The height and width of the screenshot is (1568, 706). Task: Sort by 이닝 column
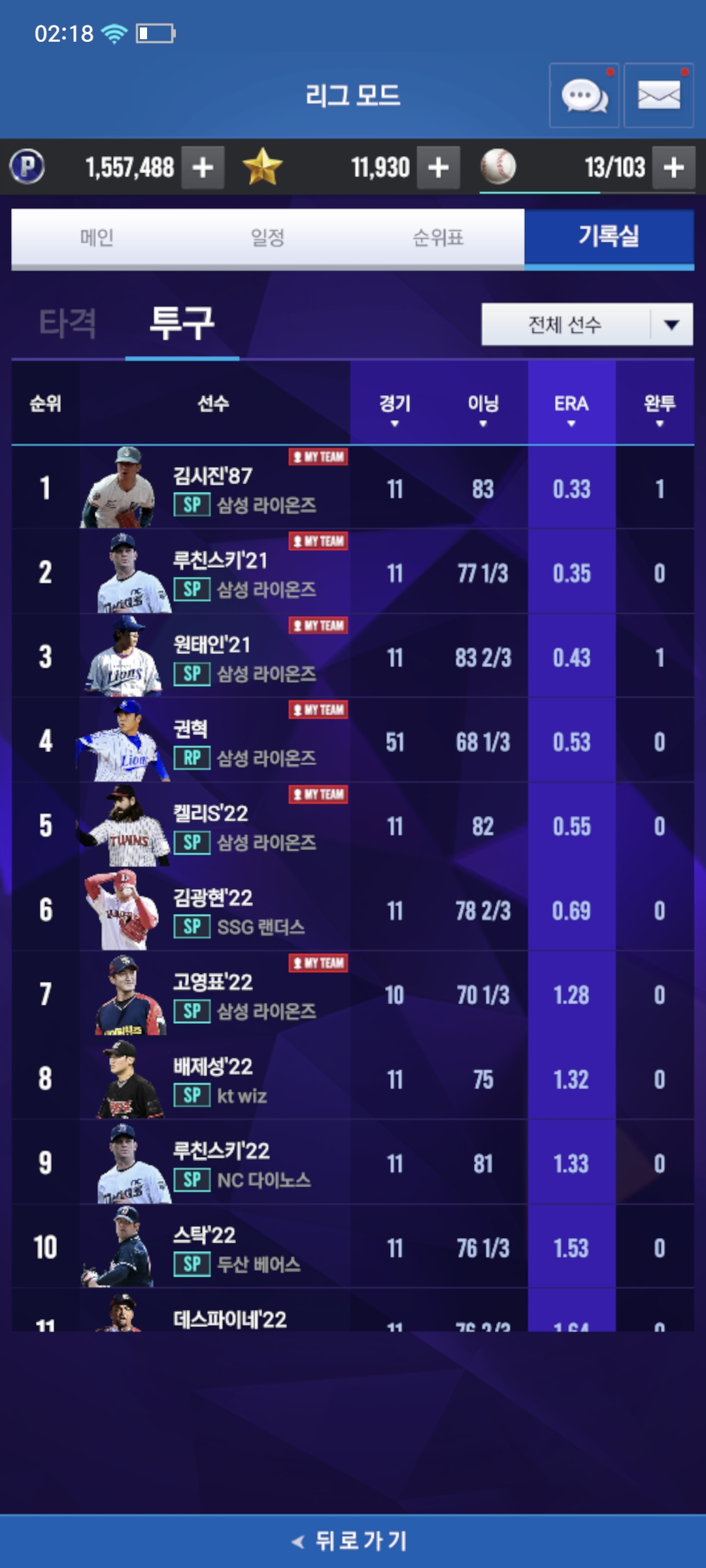pos(483,408)
